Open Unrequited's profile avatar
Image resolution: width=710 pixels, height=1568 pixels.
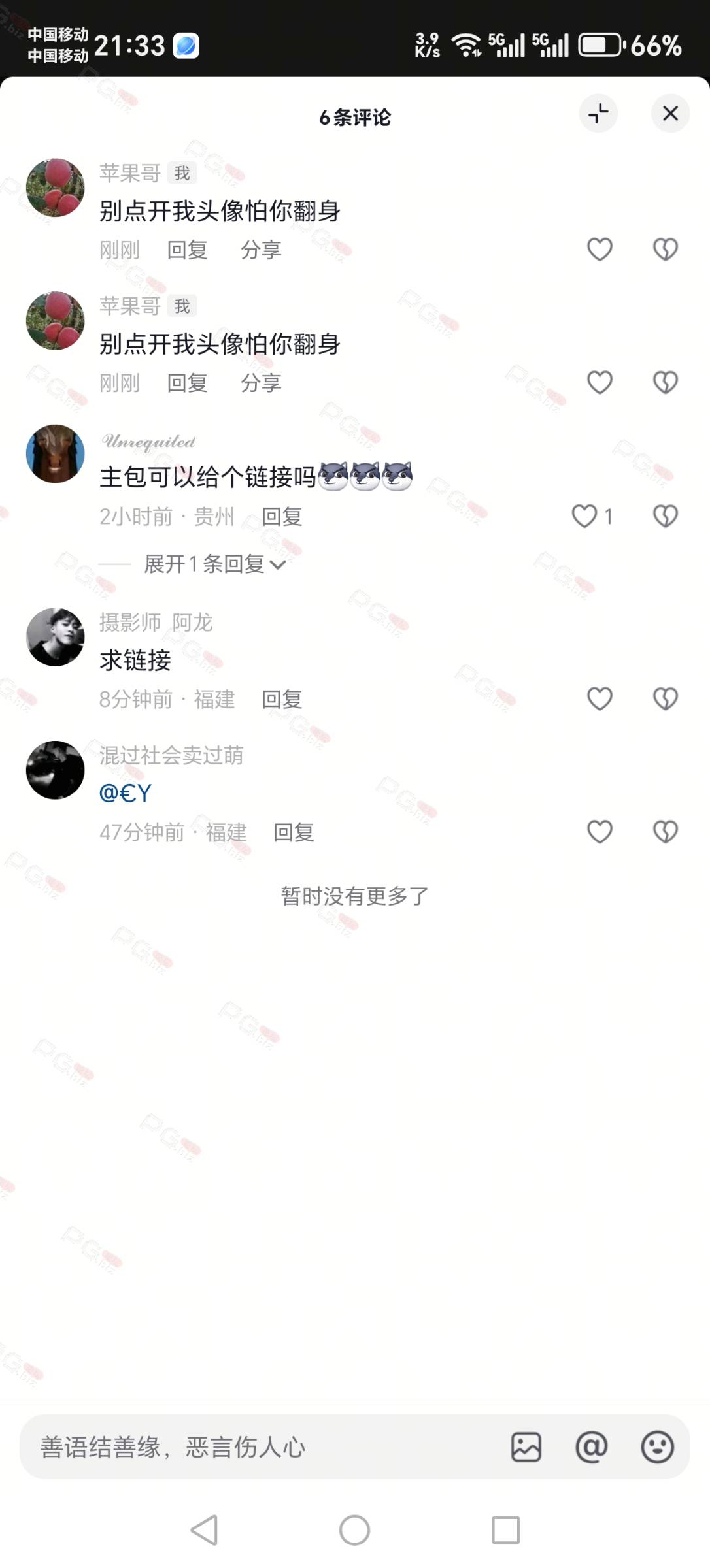click(x=56, y=453)
